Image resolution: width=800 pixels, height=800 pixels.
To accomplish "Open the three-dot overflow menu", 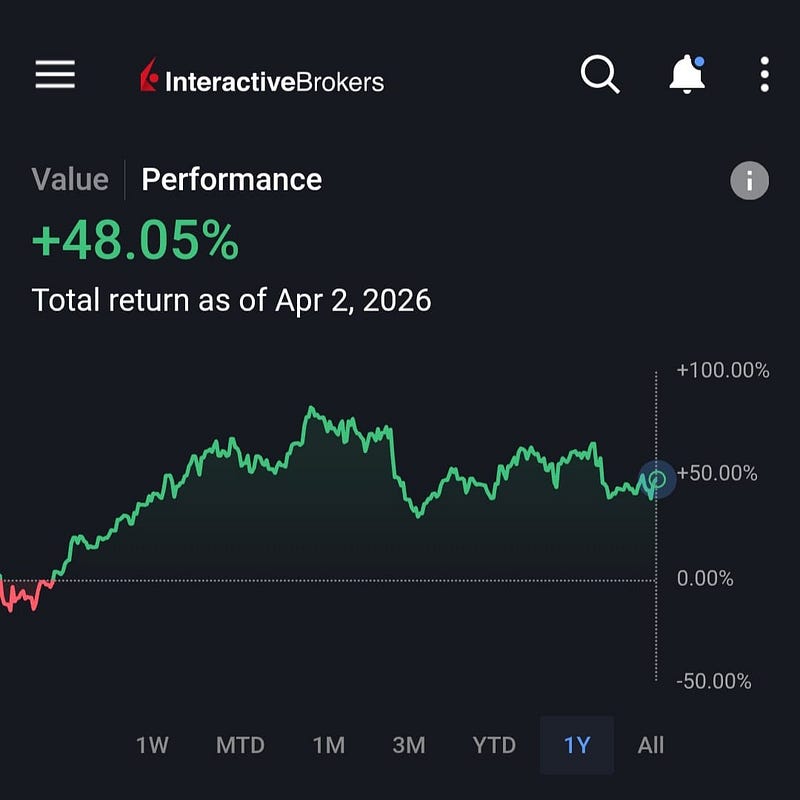I will [x=764, y=74].
